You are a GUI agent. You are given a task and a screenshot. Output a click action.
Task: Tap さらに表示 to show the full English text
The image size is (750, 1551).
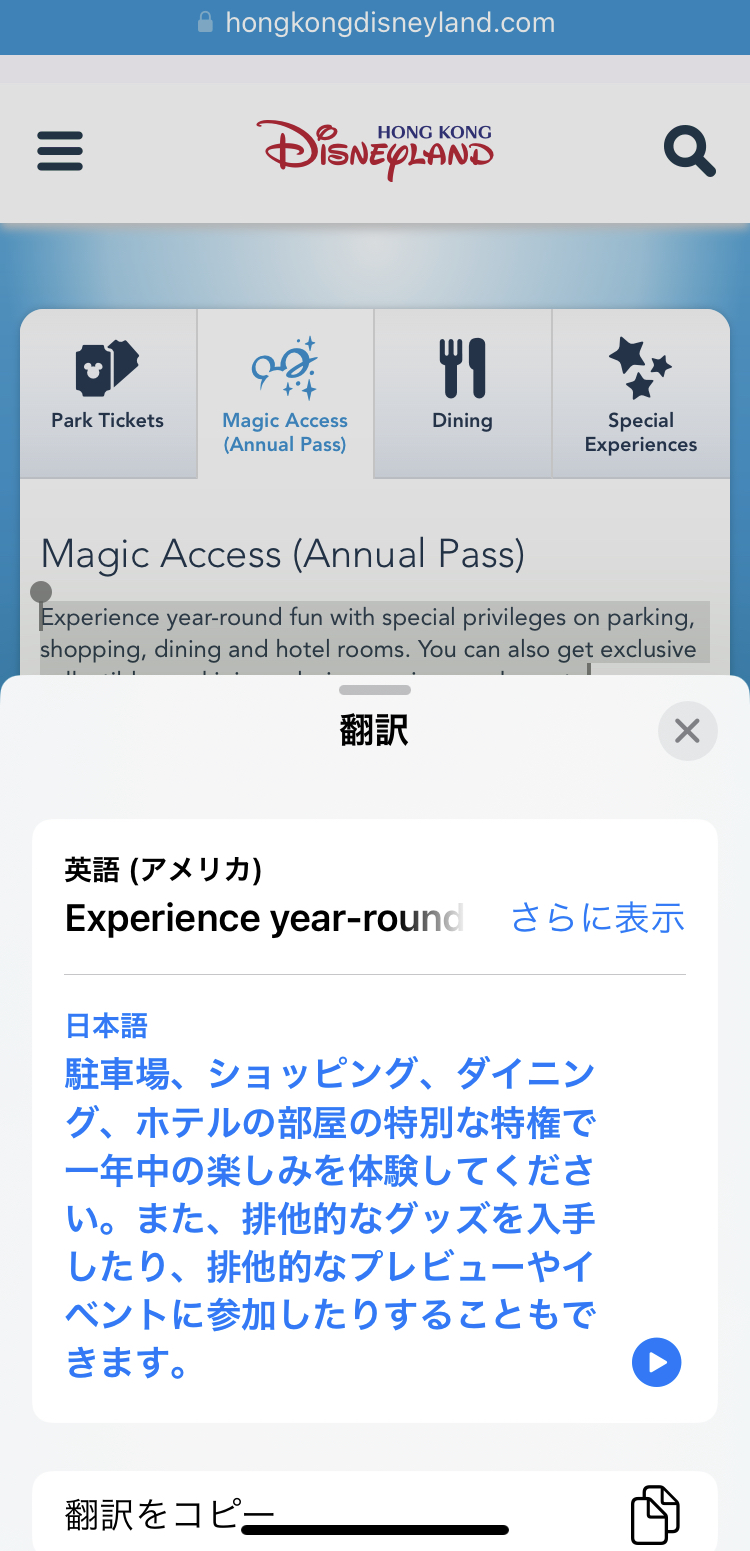597,917
